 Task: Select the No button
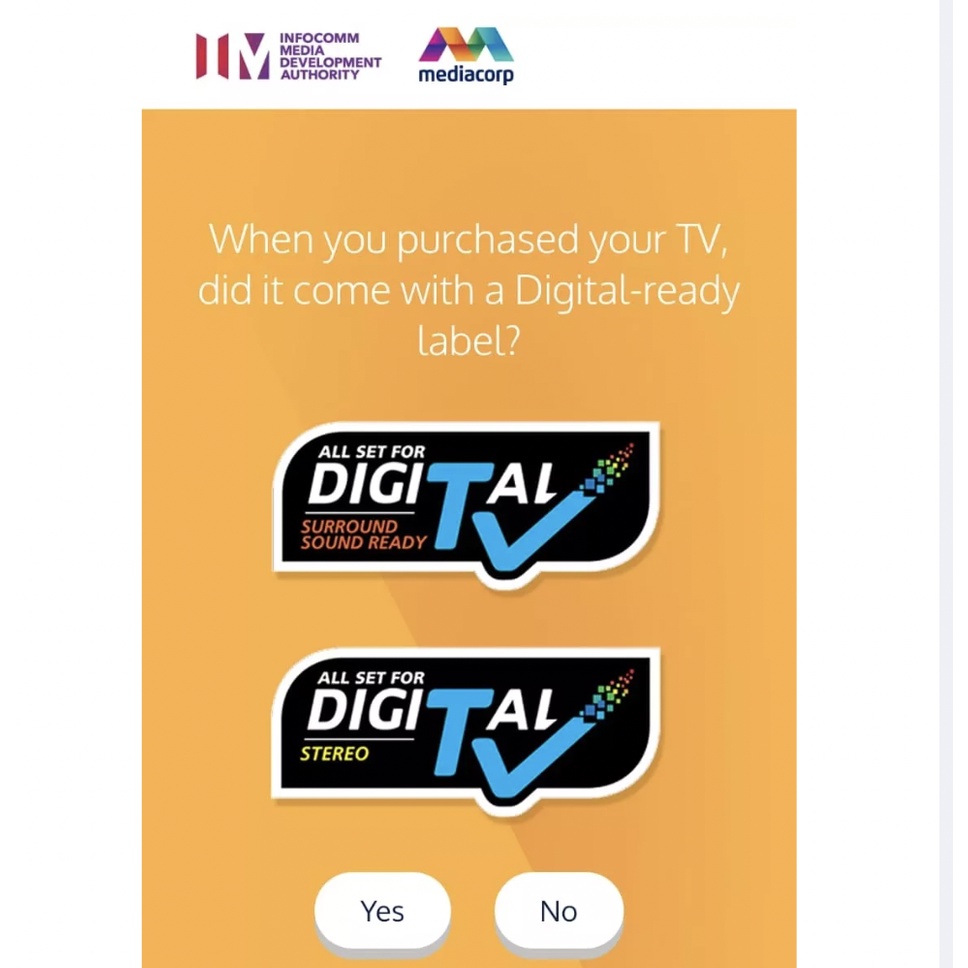[558, 911]
